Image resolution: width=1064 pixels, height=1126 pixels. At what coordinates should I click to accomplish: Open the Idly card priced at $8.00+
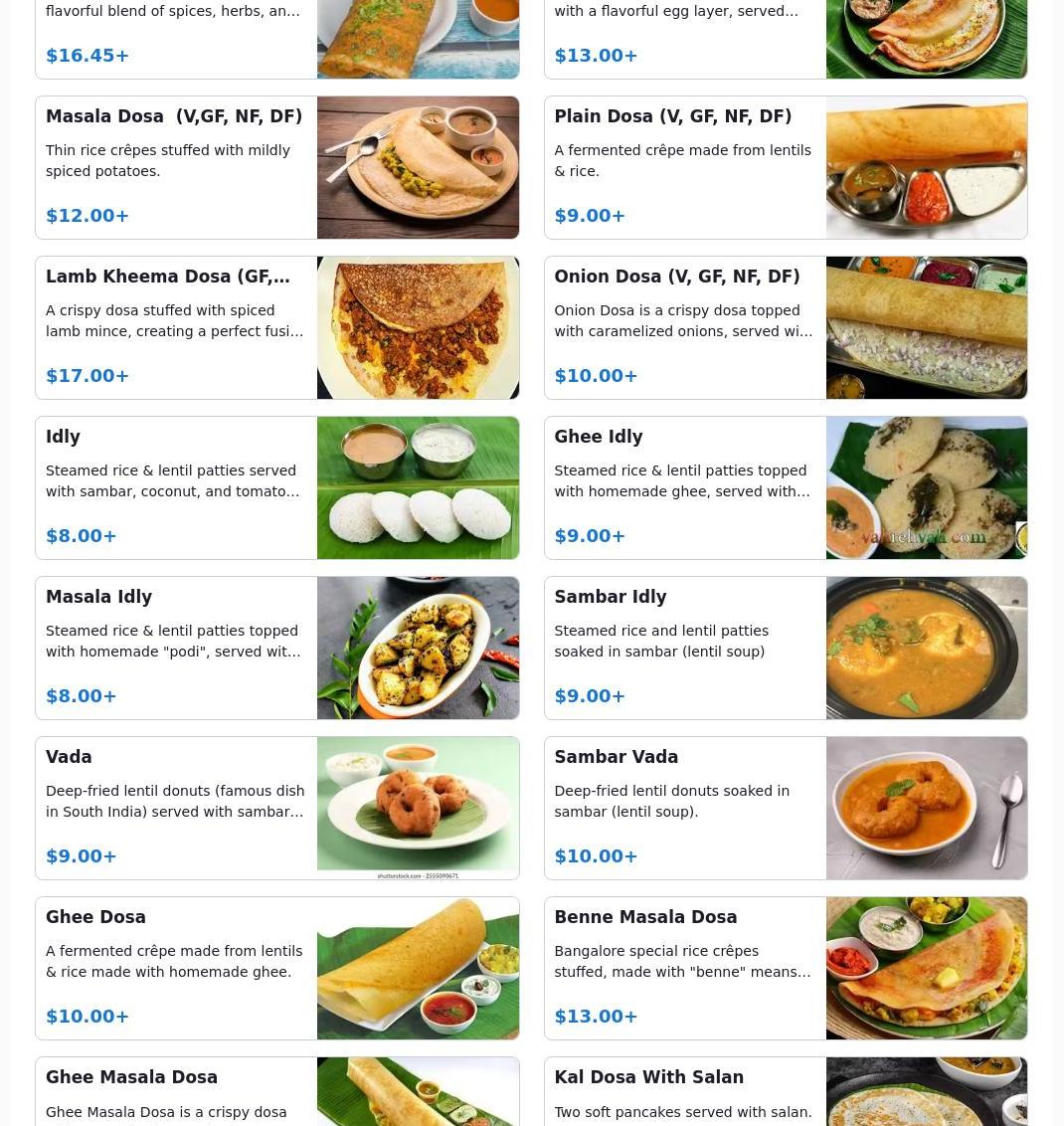[x=276, y=487]
